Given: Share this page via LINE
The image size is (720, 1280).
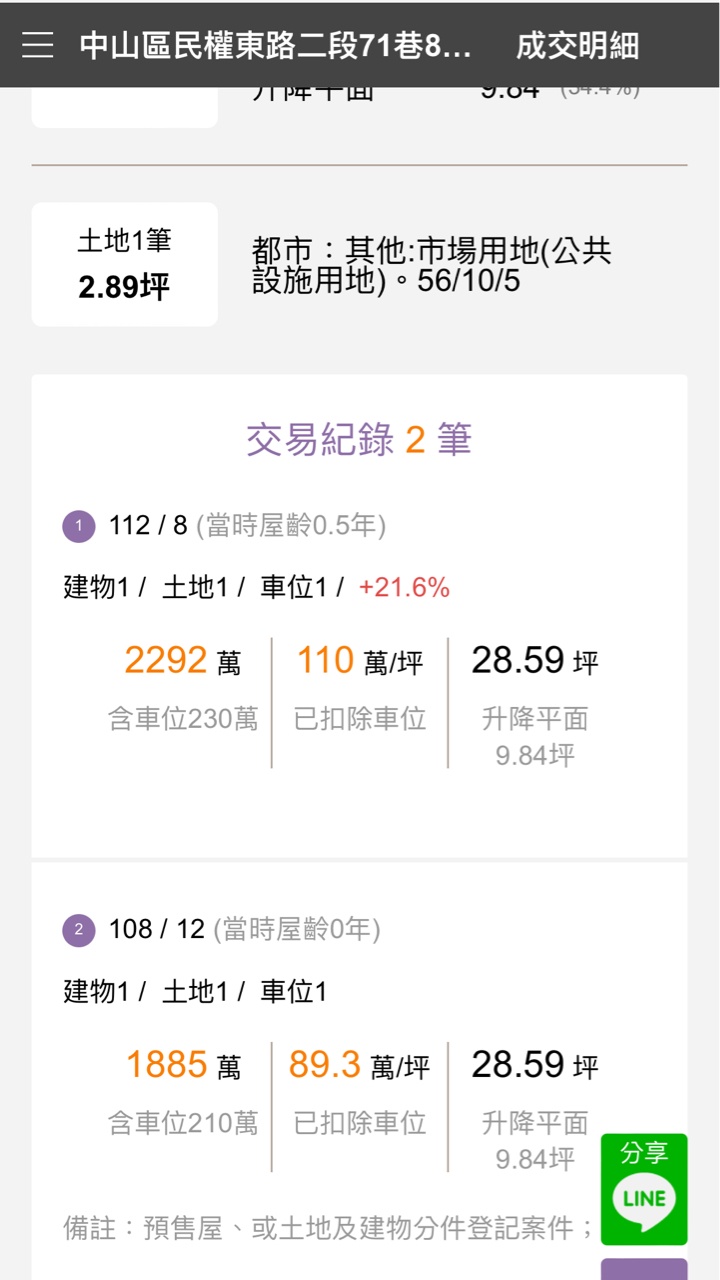Looking at the screenshot, I should 644,1189.
